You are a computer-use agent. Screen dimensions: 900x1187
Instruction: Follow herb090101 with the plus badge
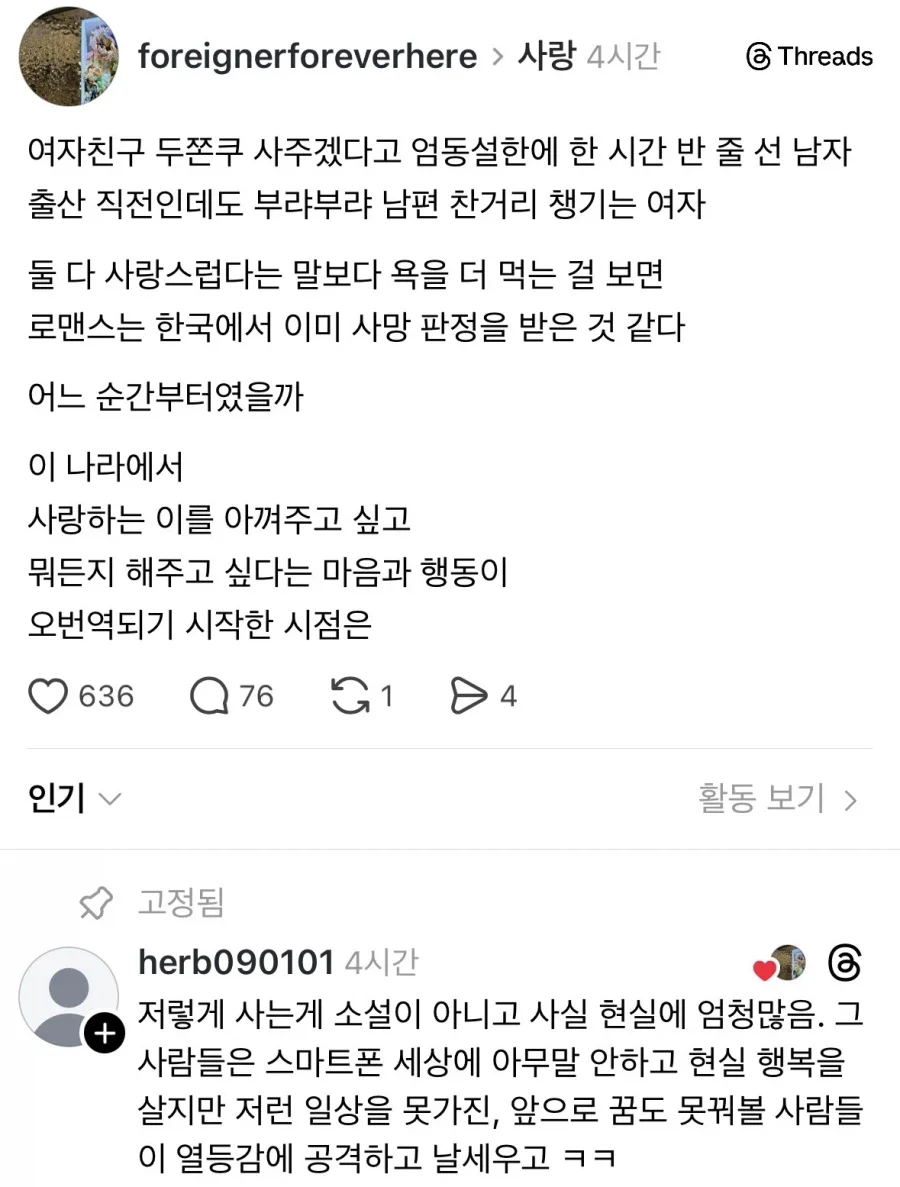(x=104, y=1033)
